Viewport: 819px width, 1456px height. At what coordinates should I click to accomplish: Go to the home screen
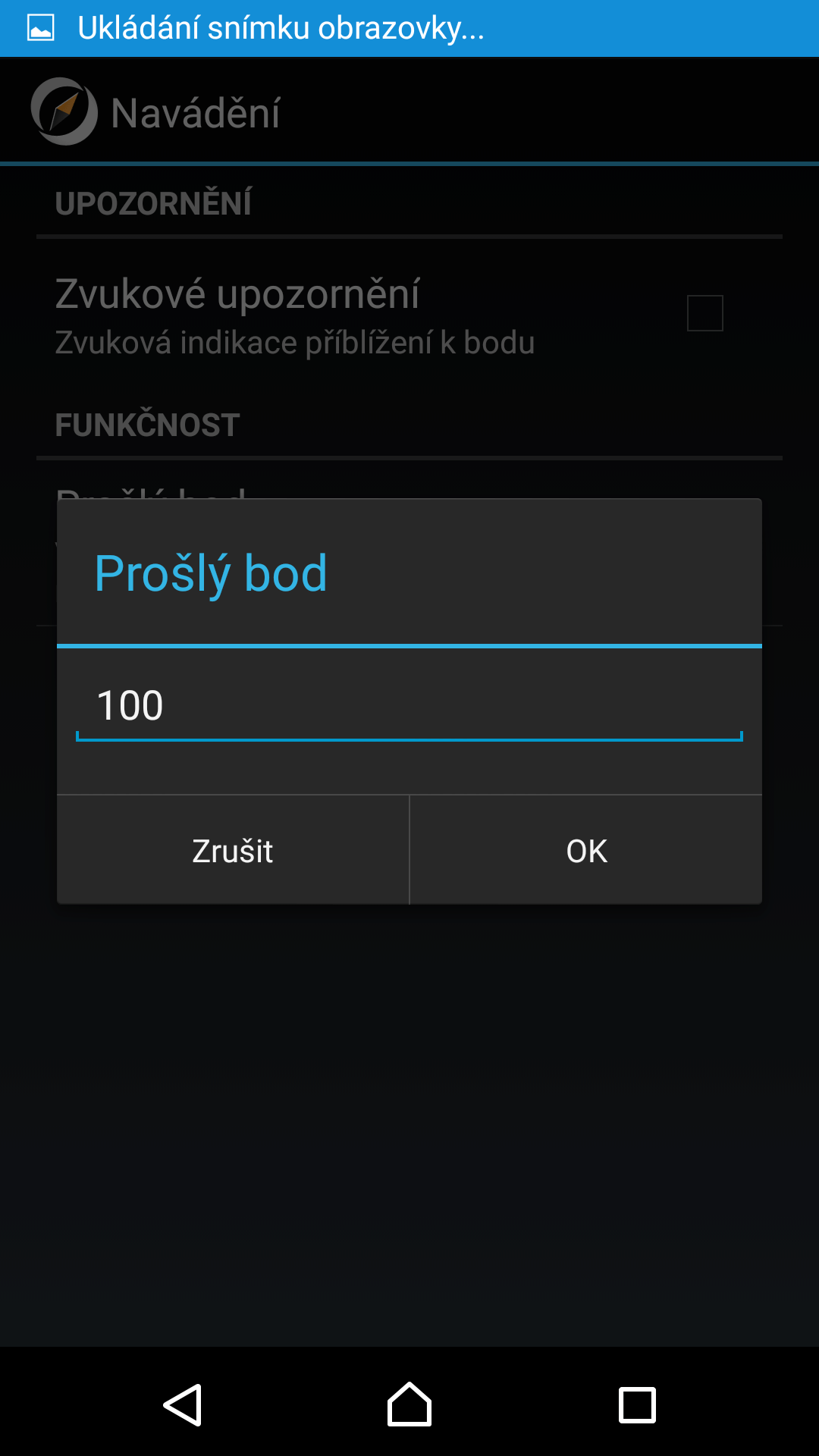(x=409, y=1404)
